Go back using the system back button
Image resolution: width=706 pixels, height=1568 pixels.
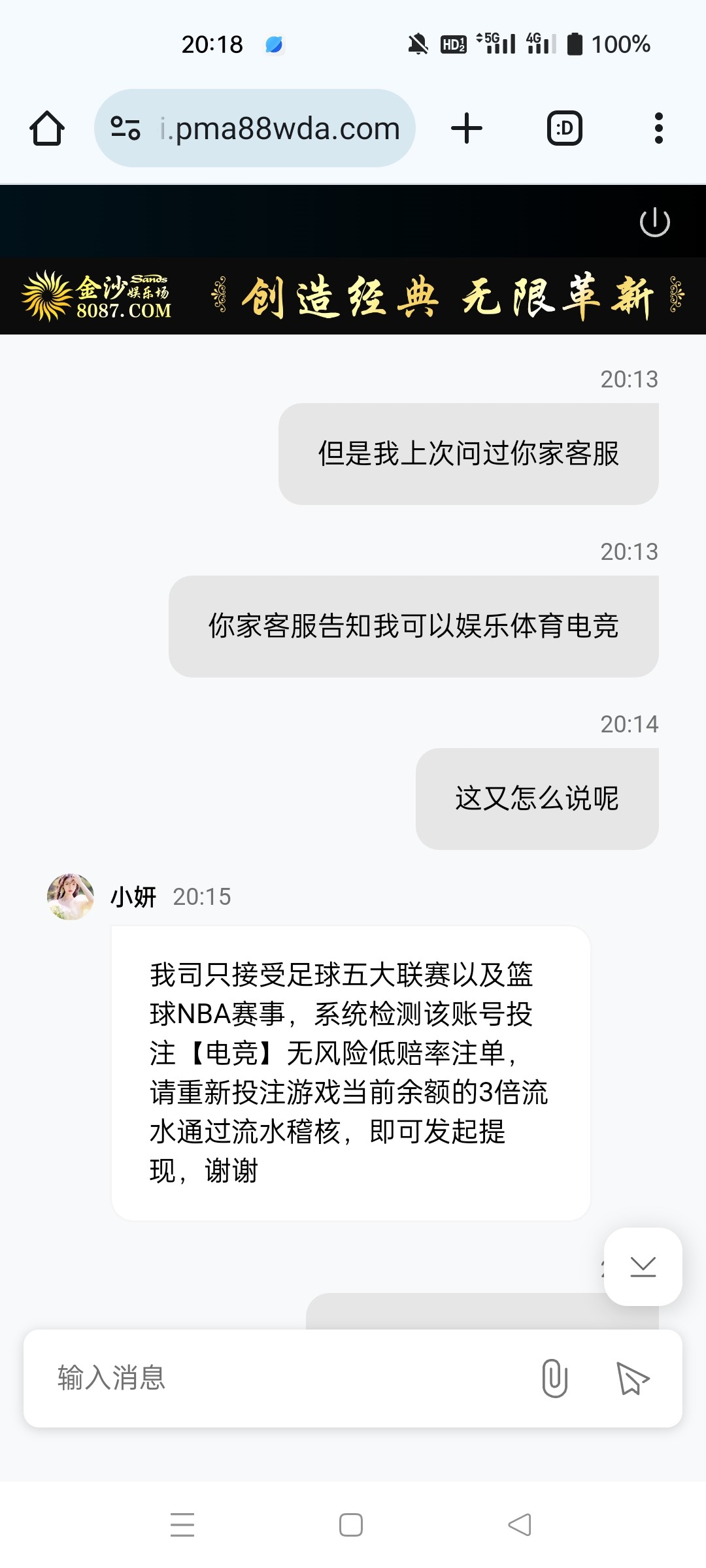(520, 1525)
